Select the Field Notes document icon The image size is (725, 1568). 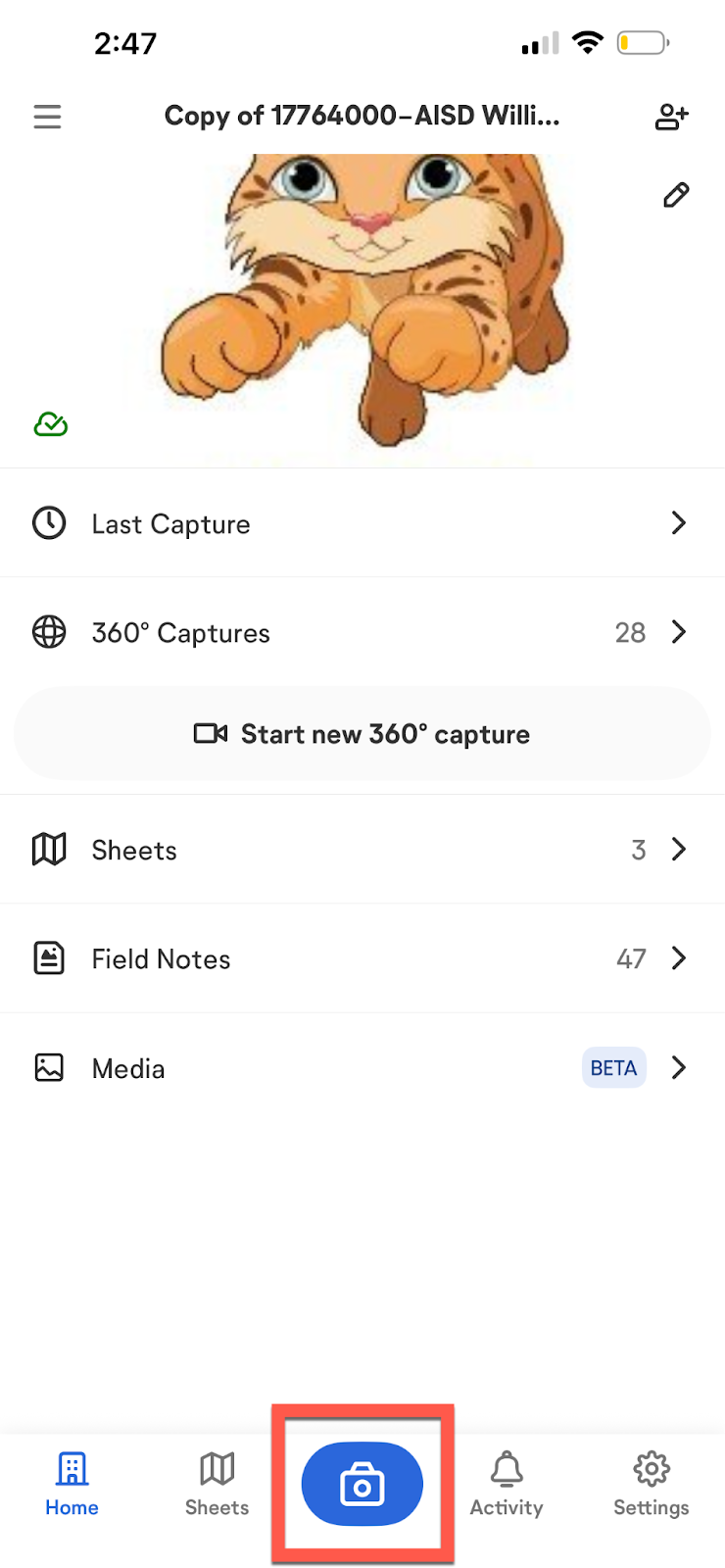pyautogui.click(x=49, y=958)
